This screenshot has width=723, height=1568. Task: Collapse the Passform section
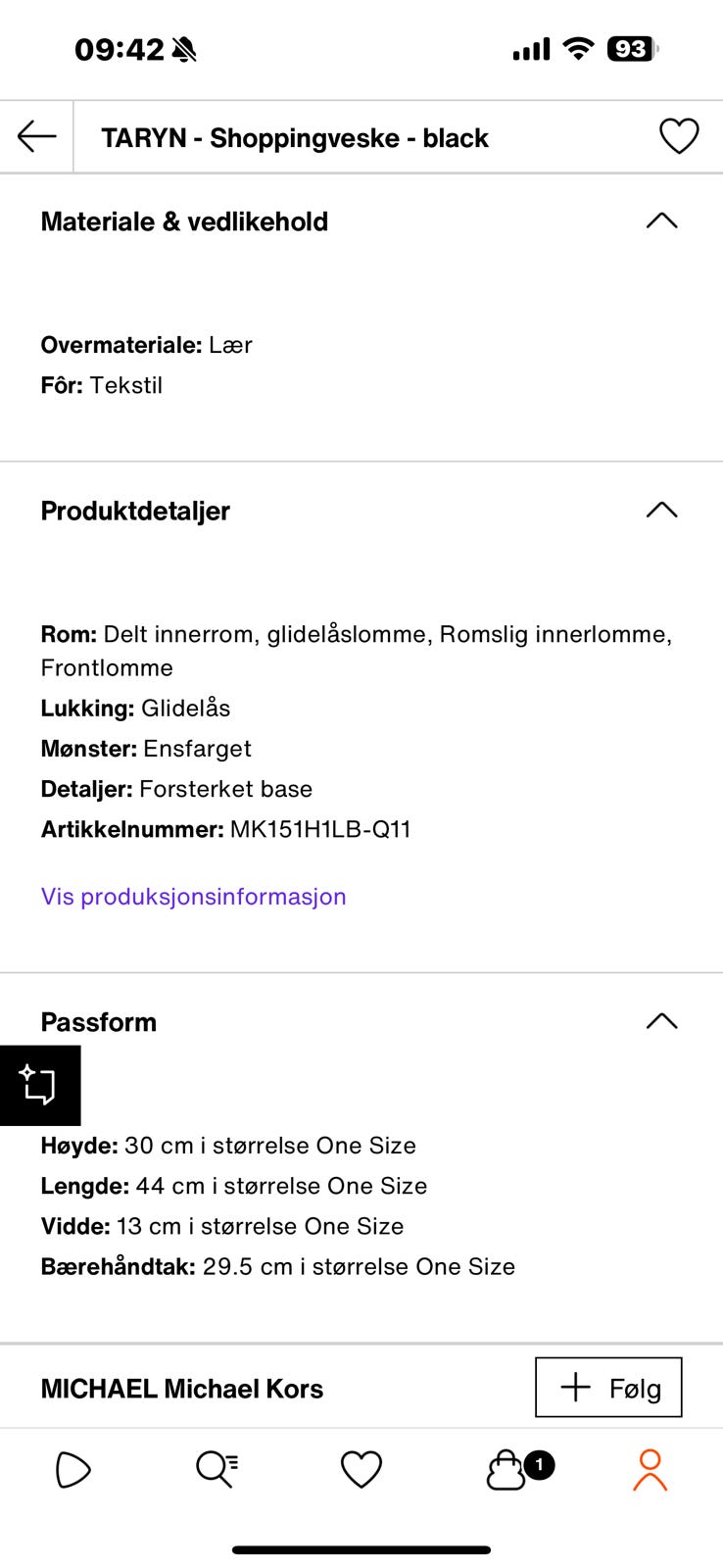tap(662, 1021)
